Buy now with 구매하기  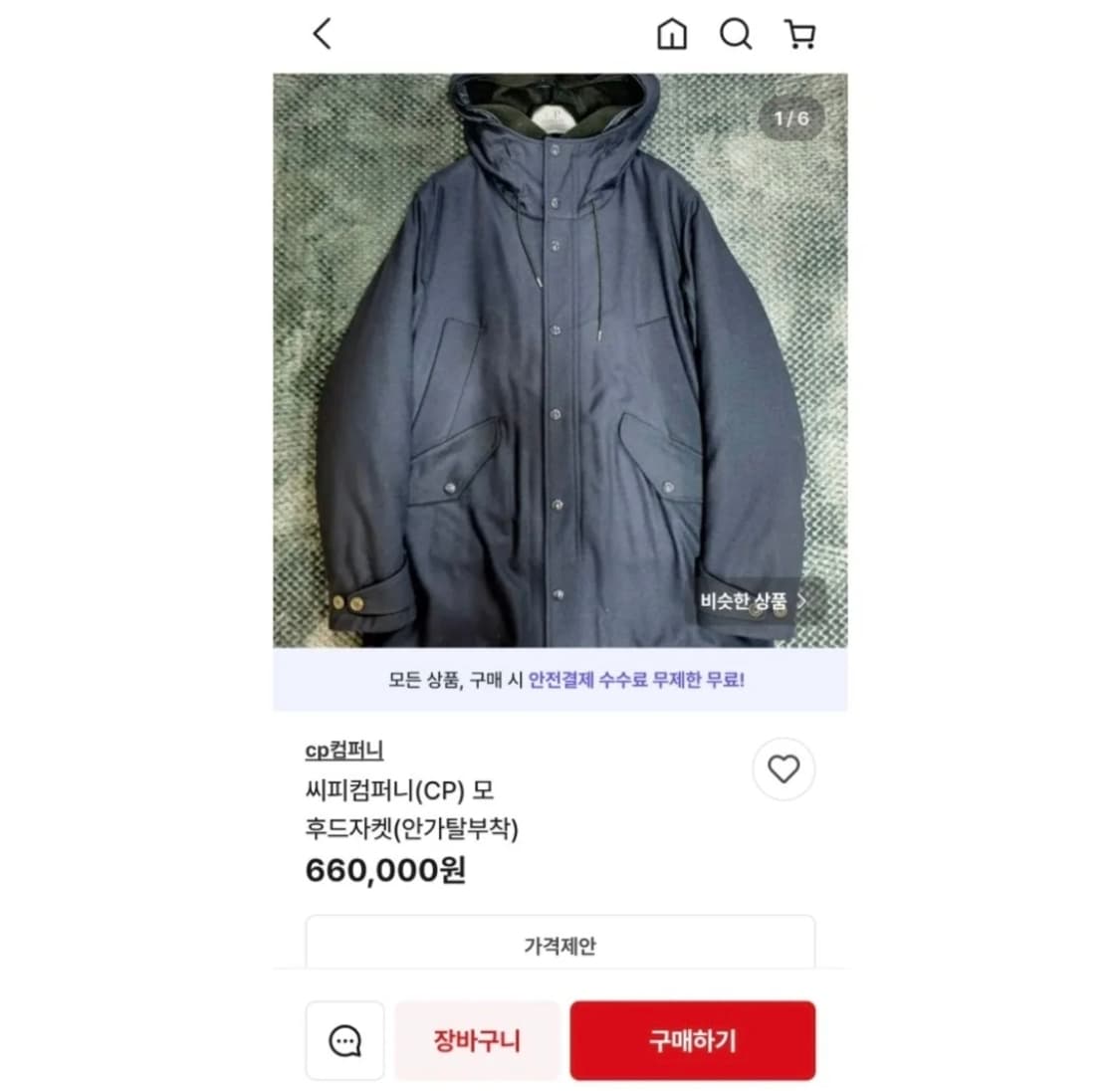pyautogui.click(x=692, y=1040)
